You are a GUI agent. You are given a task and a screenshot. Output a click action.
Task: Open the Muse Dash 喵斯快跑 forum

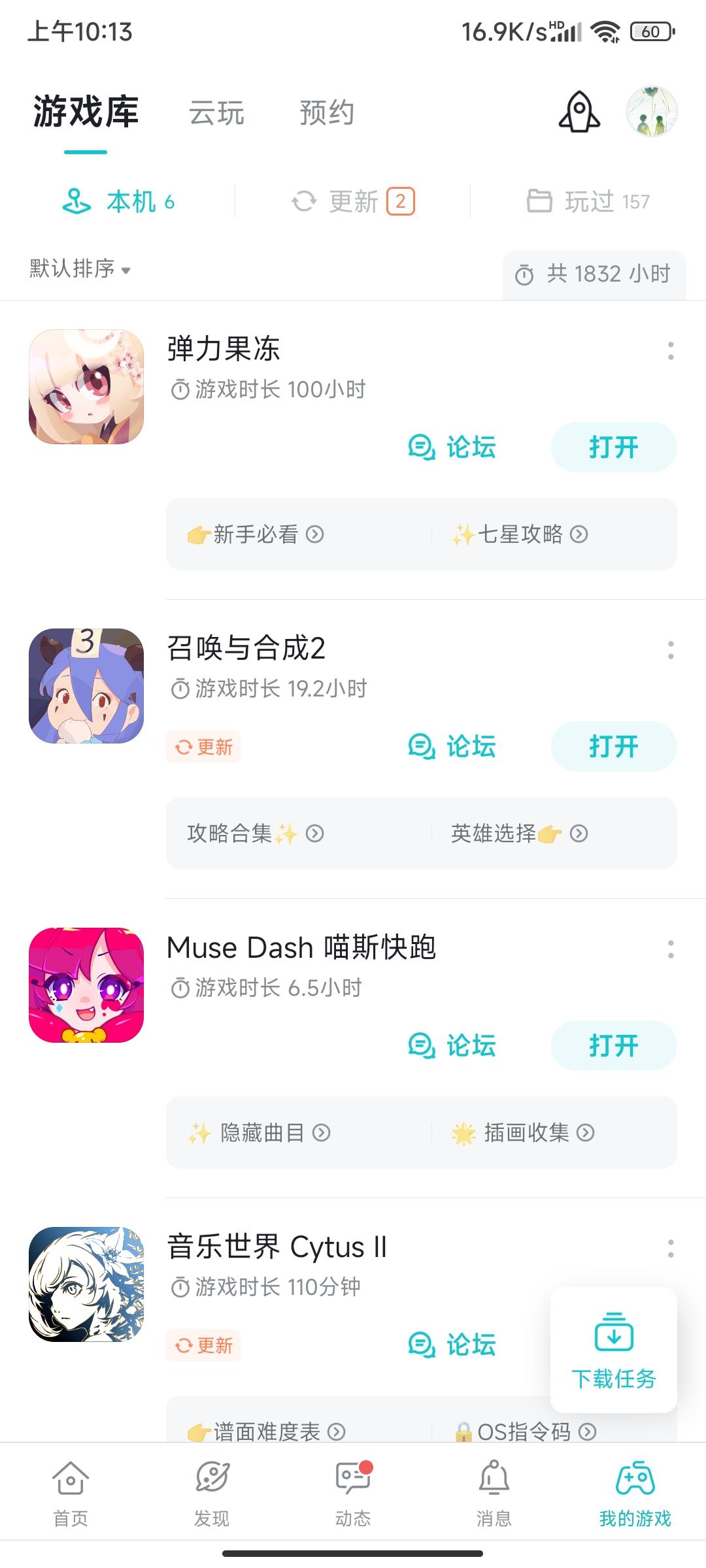452,1046
